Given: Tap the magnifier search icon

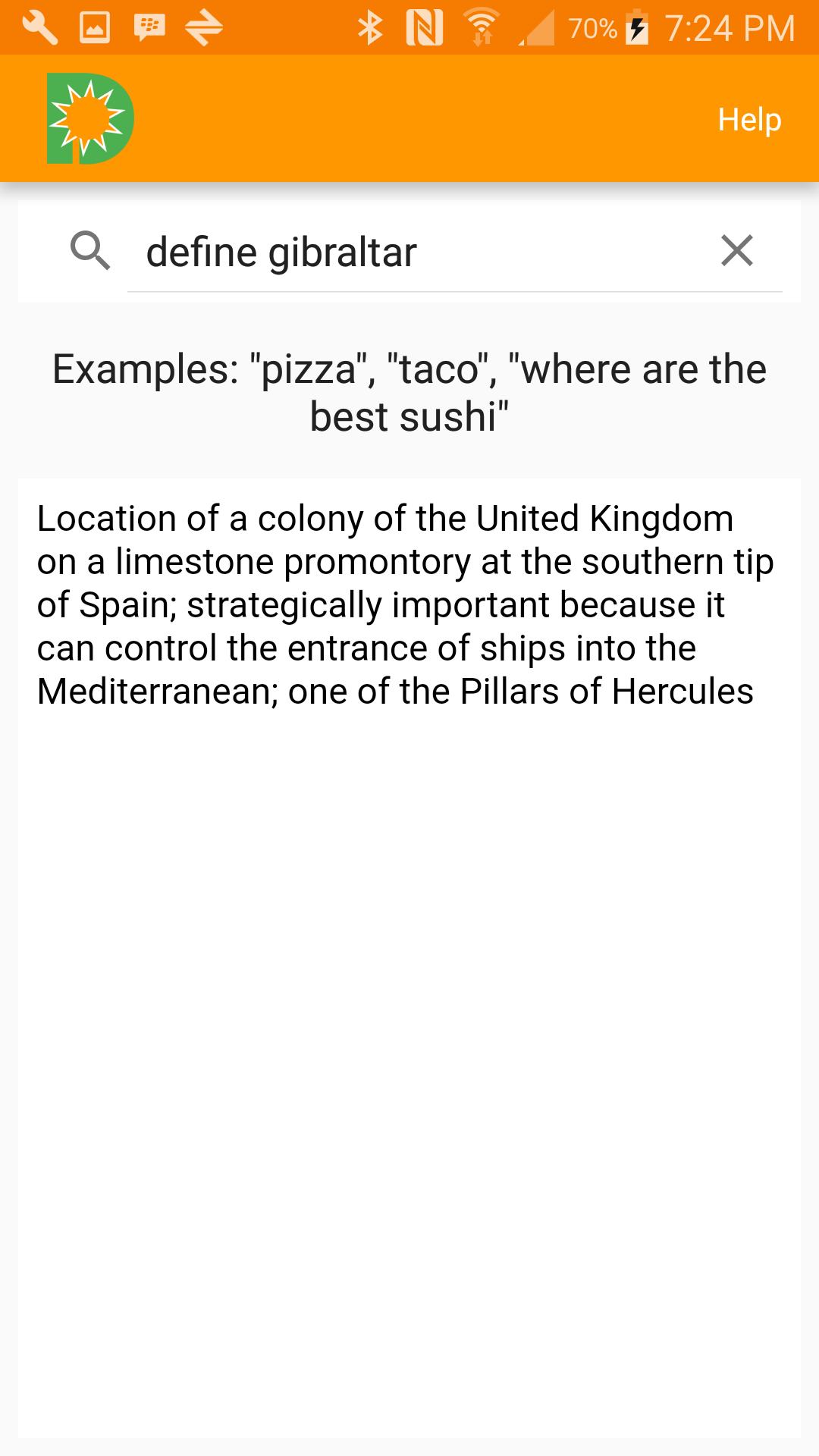Looking at the screenshot, I should click(90, 251).
